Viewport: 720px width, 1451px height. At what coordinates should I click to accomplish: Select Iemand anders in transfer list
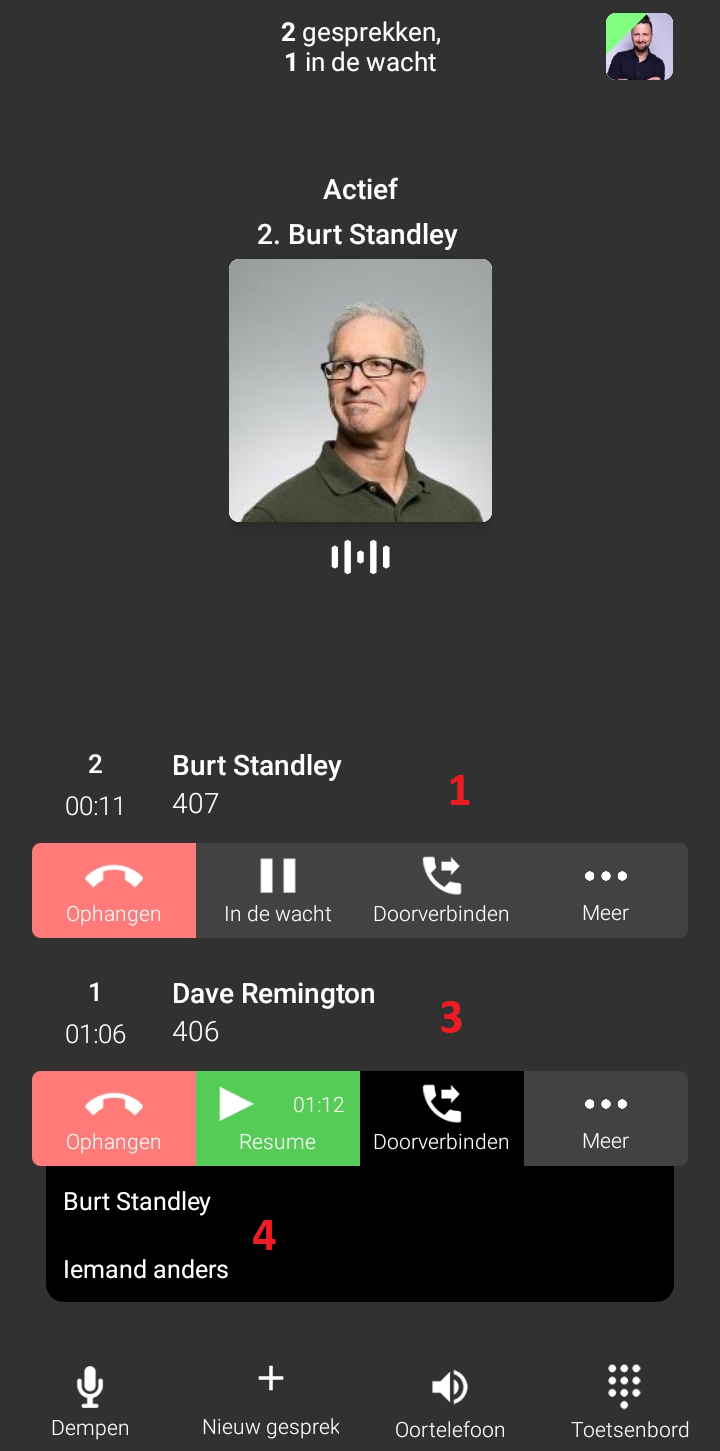click(146, 1269)
